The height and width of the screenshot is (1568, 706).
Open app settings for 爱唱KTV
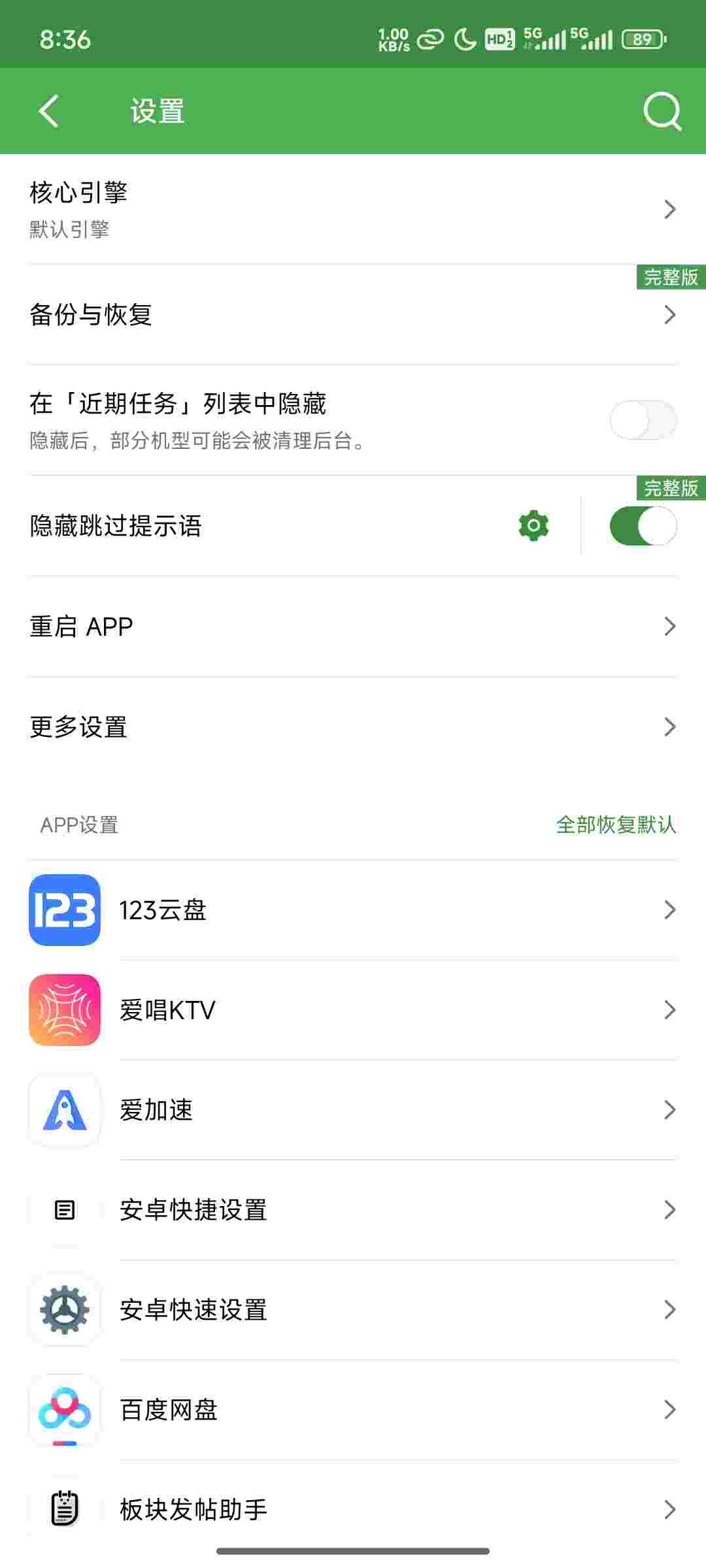(353, 1010)
